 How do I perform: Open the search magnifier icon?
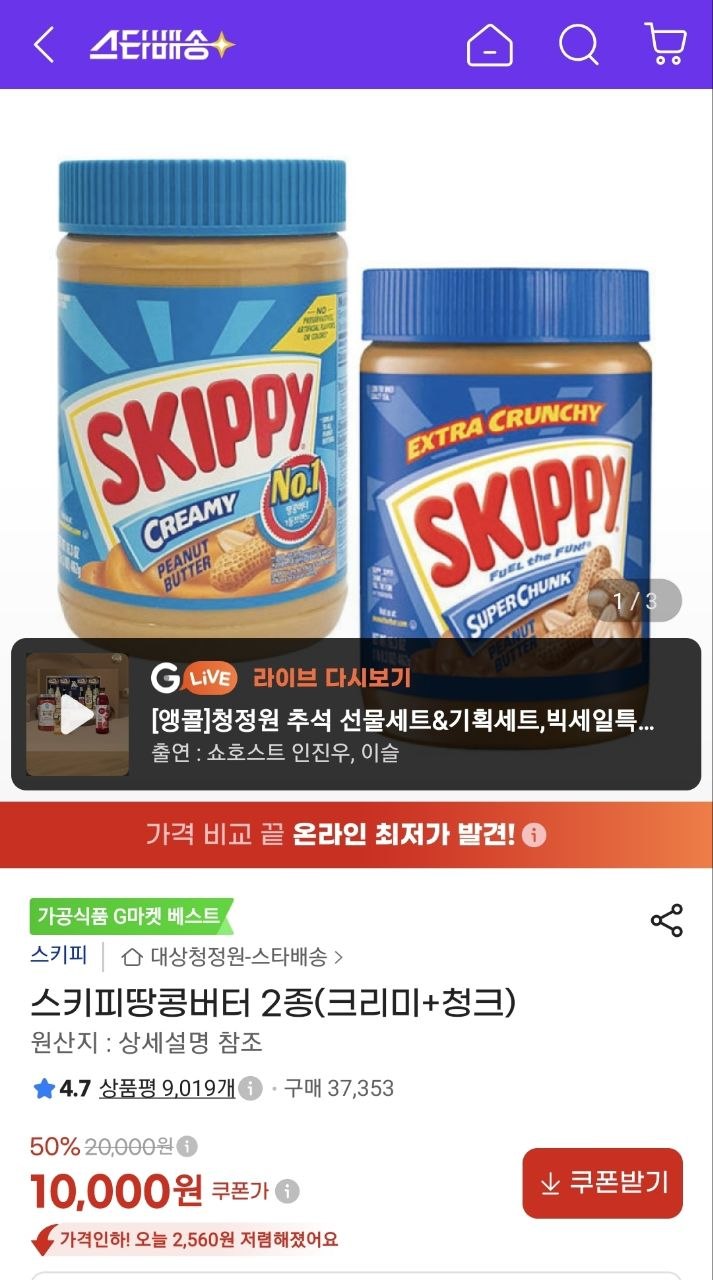click(x=578, y=45)
